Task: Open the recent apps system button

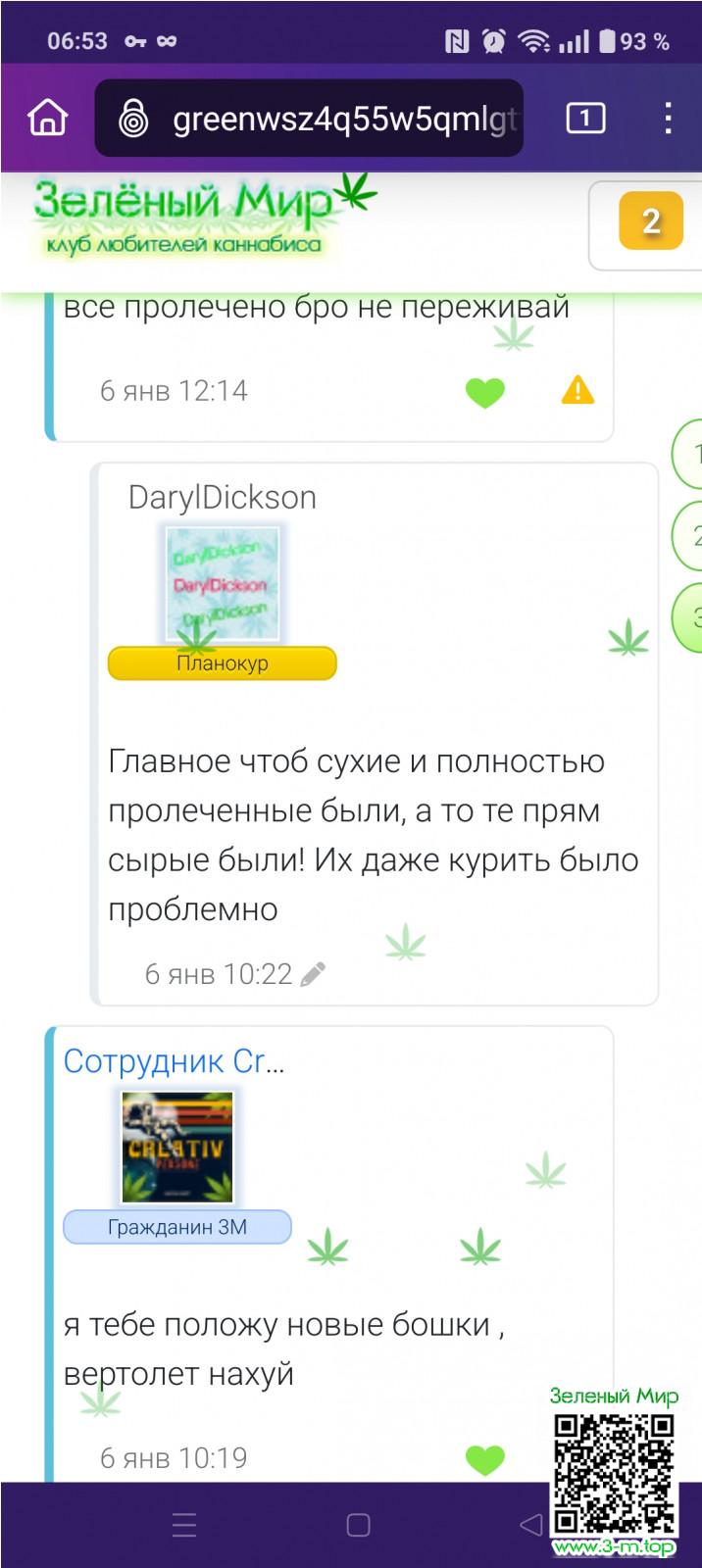Action: point(184,1525)
